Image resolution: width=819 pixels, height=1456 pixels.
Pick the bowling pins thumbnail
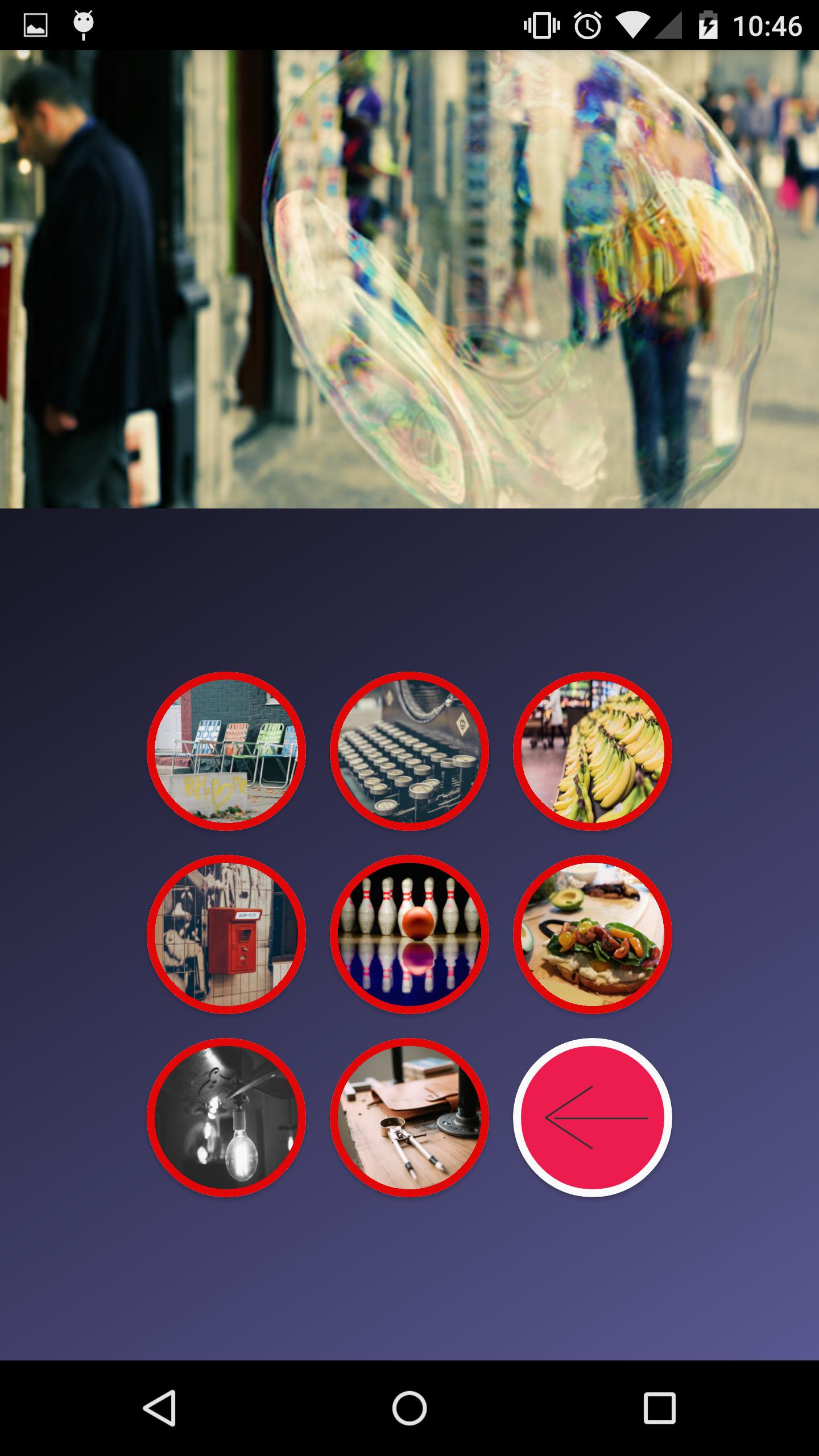(409, 934)
